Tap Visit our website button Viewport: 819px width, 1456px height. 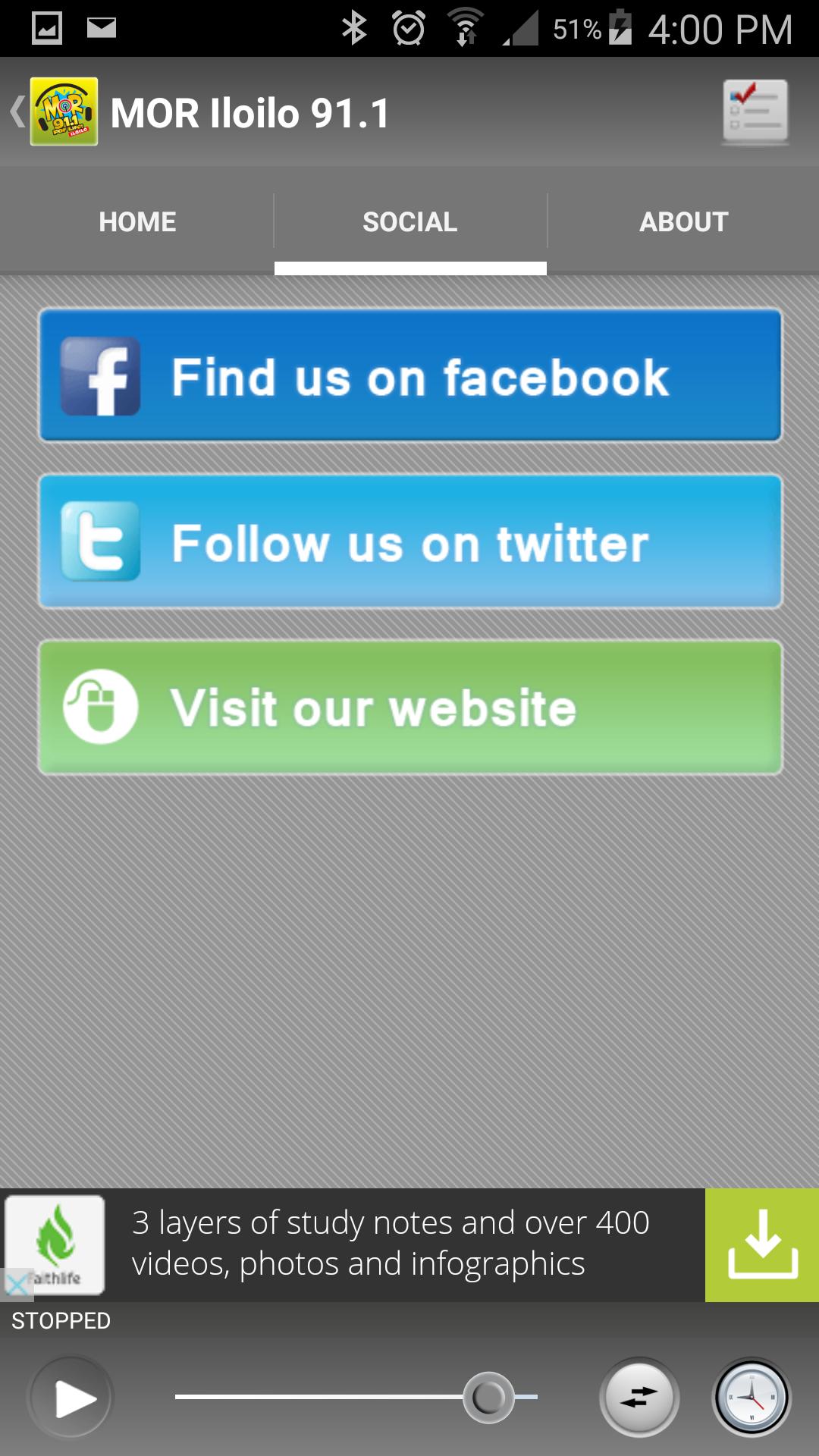pyautogui.click(x=410, y=707)
